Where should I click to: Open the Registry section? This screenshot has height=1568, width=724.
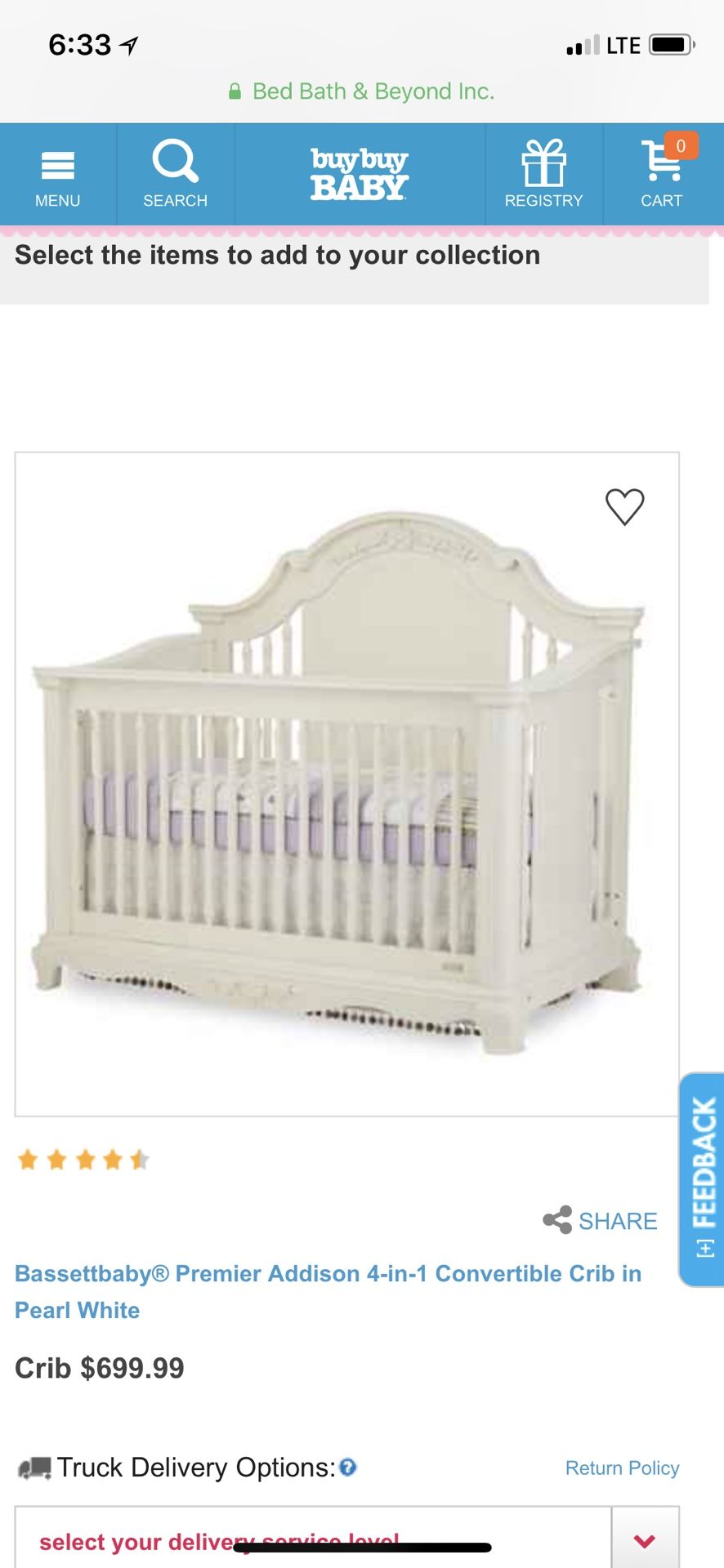click(x=544, y=176)
